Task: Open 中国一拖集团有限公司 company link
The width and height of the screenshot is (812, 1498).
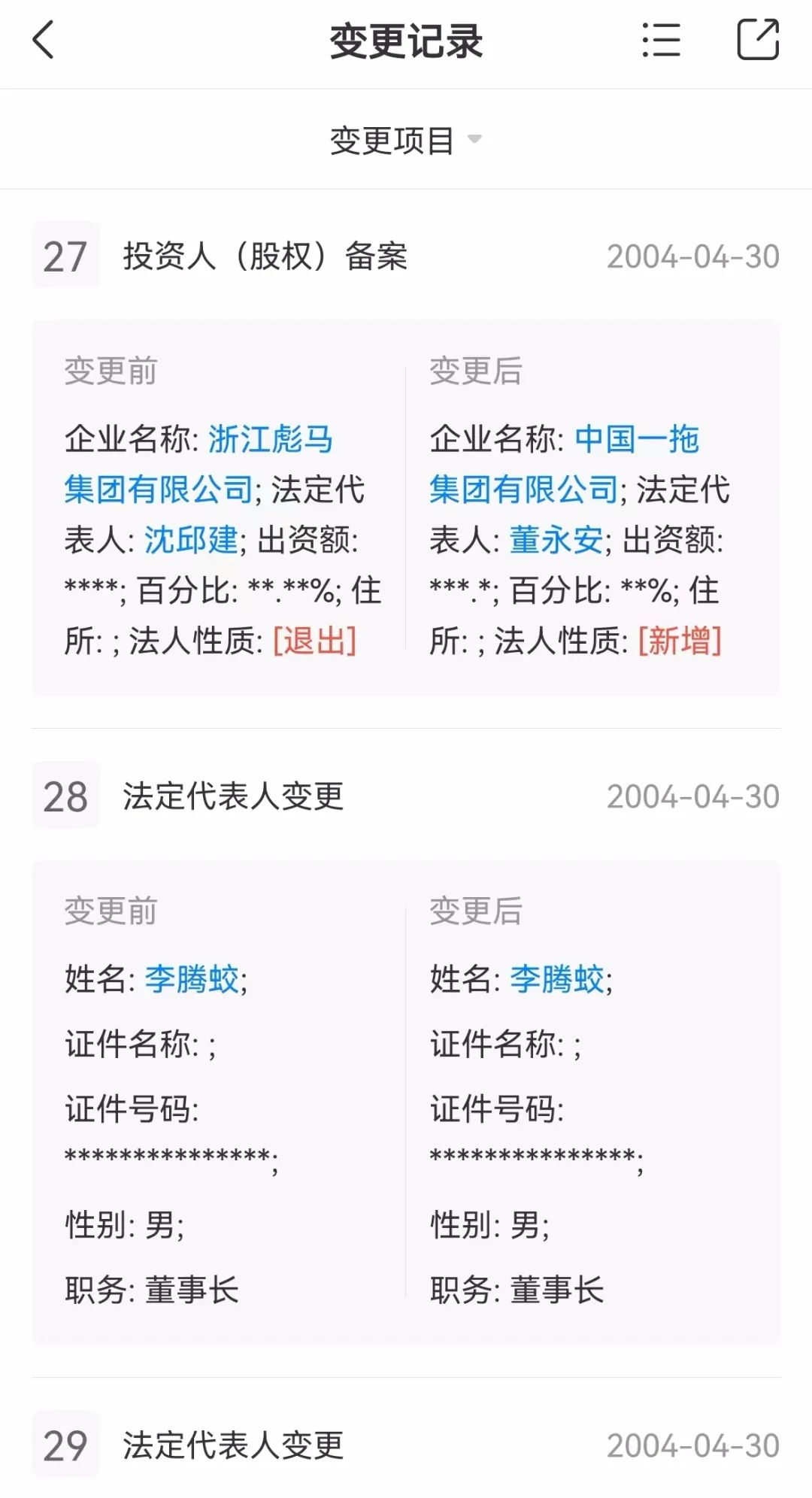Action: tap(564, 464)
